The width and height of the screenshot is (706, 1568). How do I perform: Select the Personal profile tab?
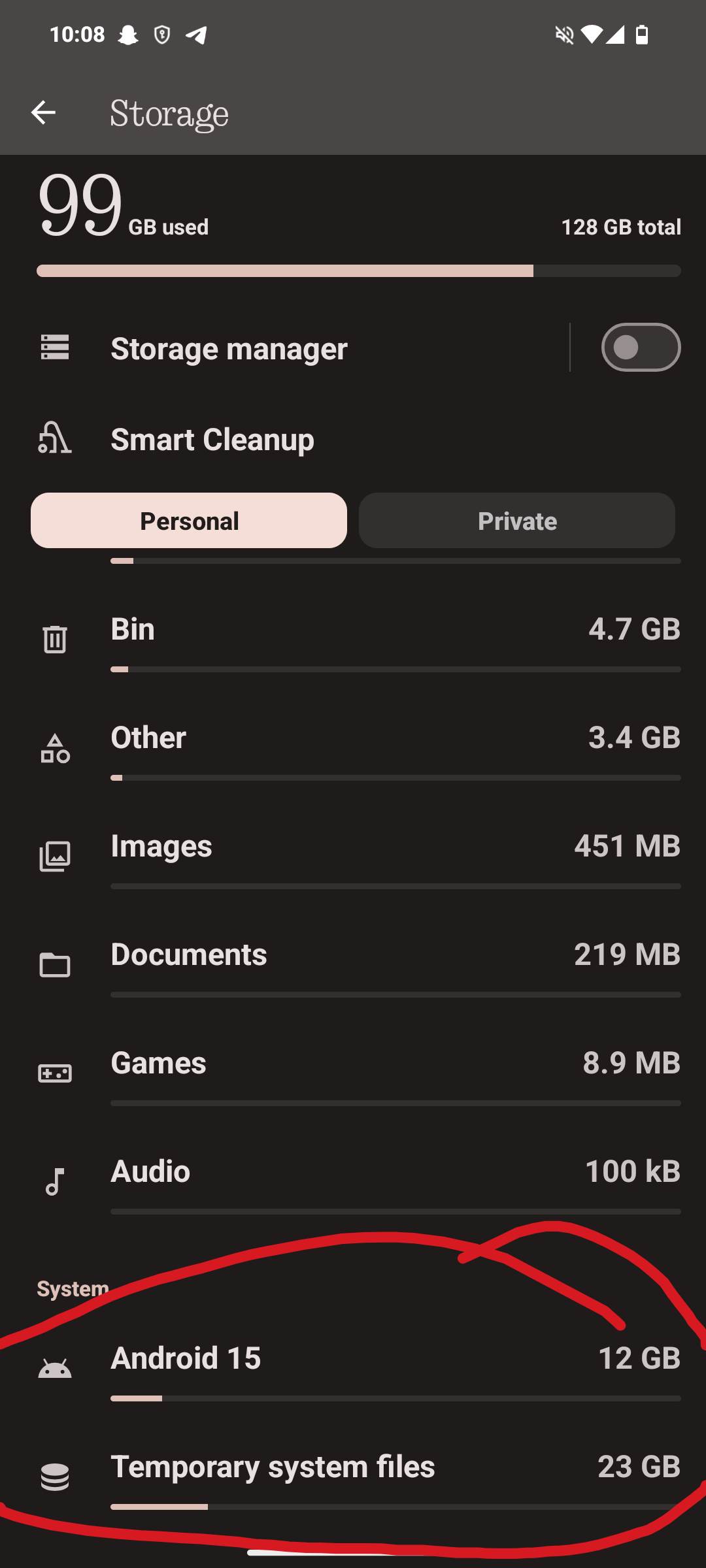point(189,520)
